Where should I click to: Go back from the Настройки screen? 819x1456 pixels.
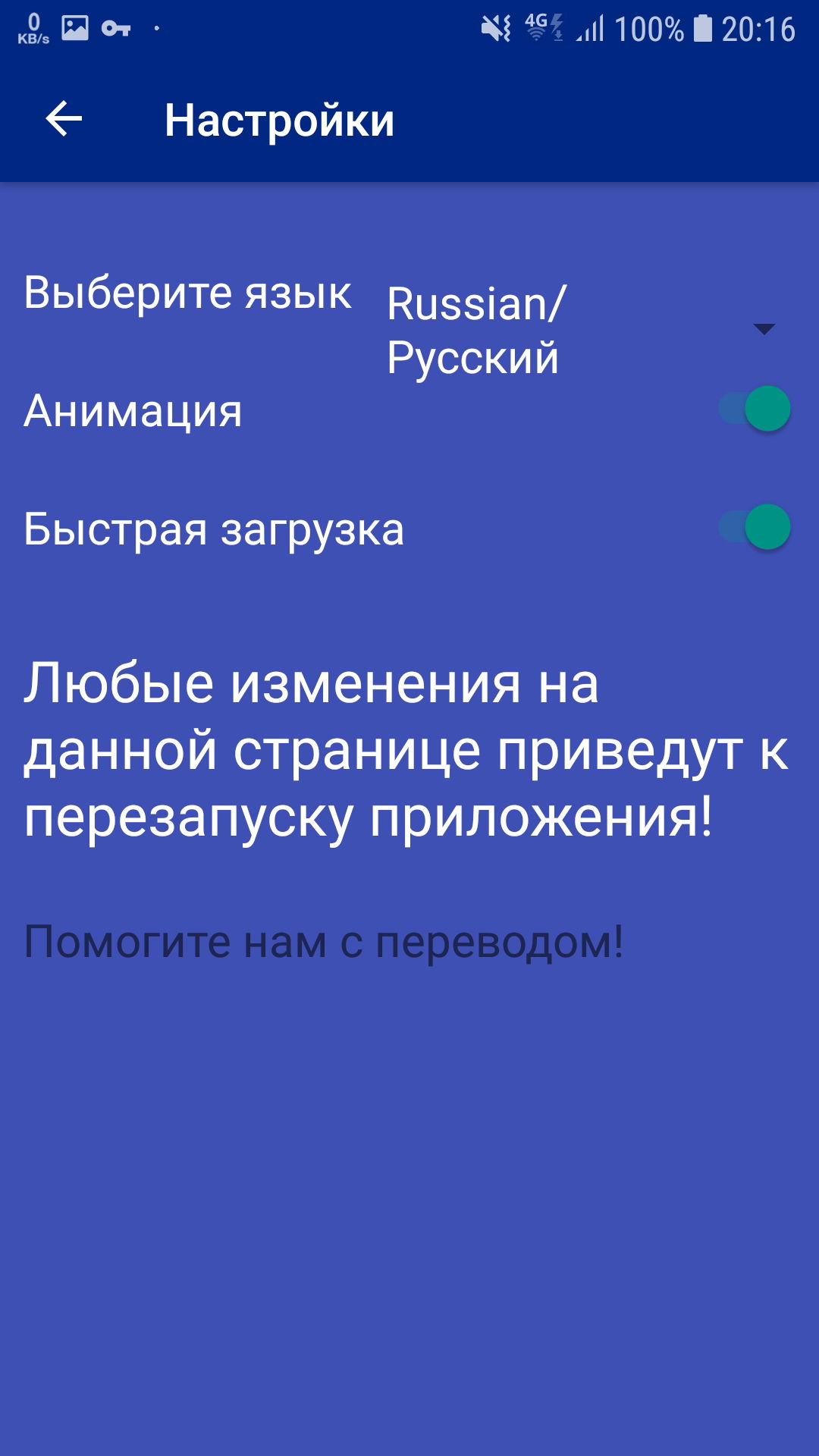tap(64, 120)
